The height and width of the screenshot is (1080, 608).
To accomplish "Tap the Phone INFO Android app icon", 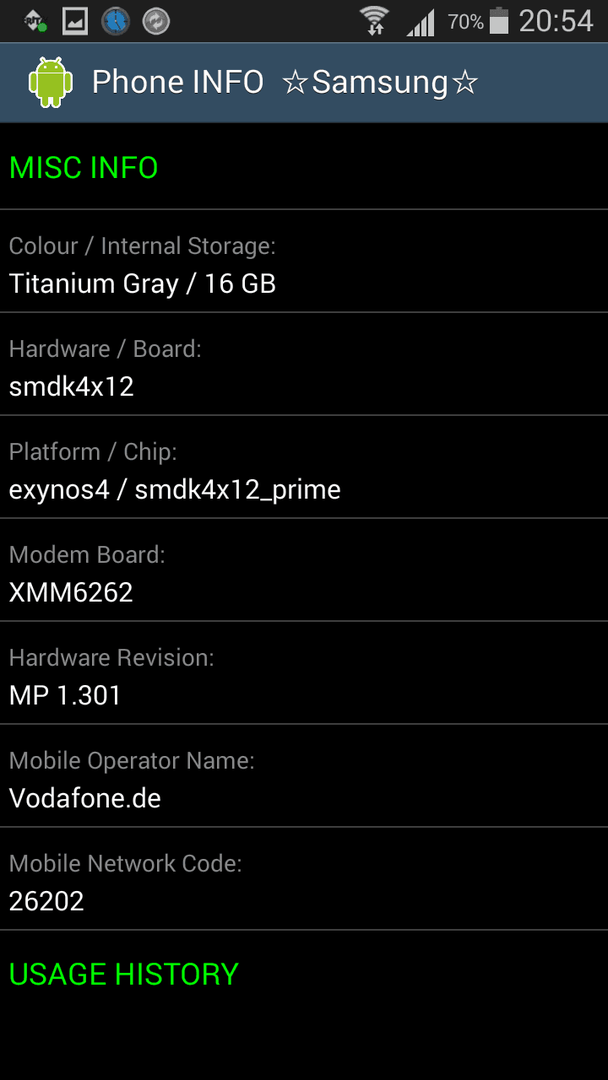I will pos(50,83).
